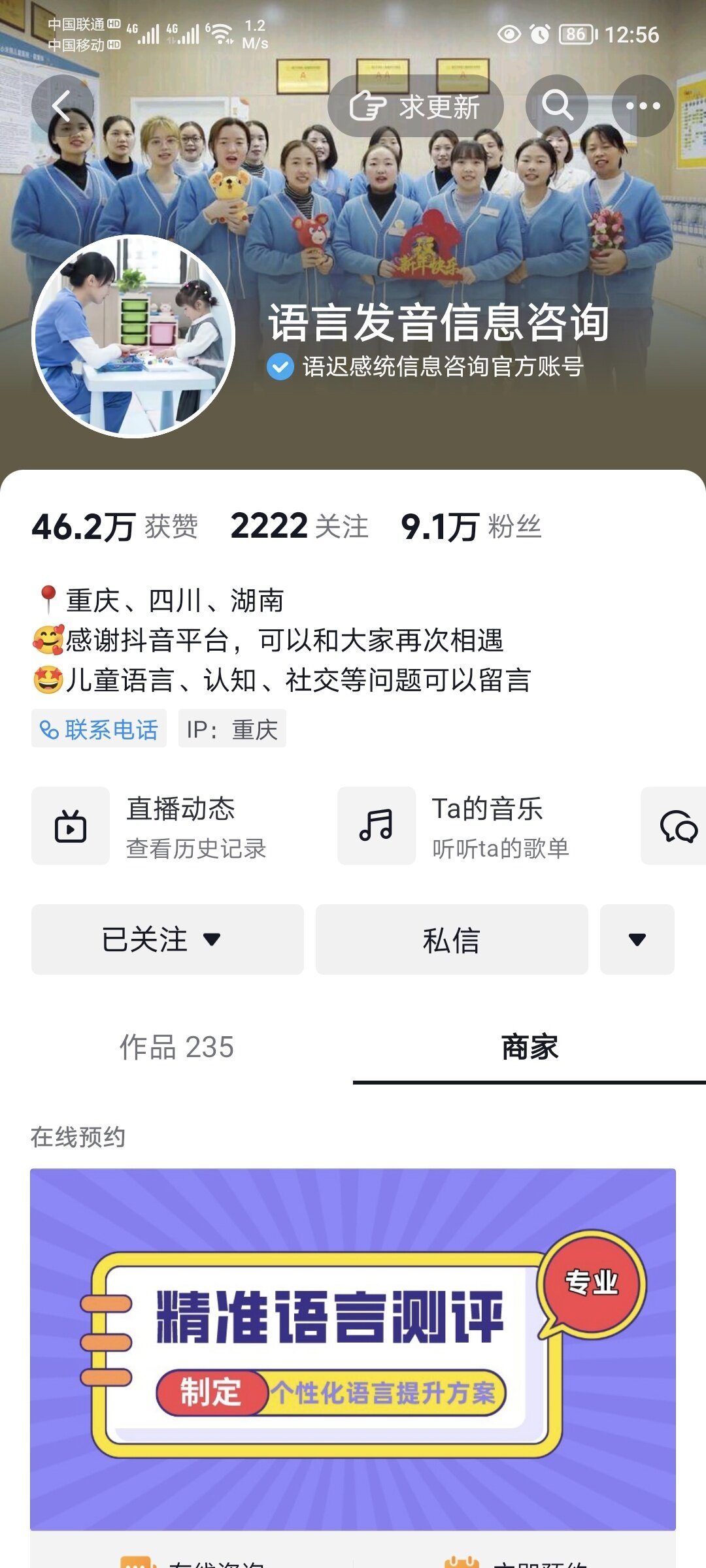Viewport: 706px width, 1568px height.
Task: Open the three-dot overflow menu
Action: click(x=643, y=106)
